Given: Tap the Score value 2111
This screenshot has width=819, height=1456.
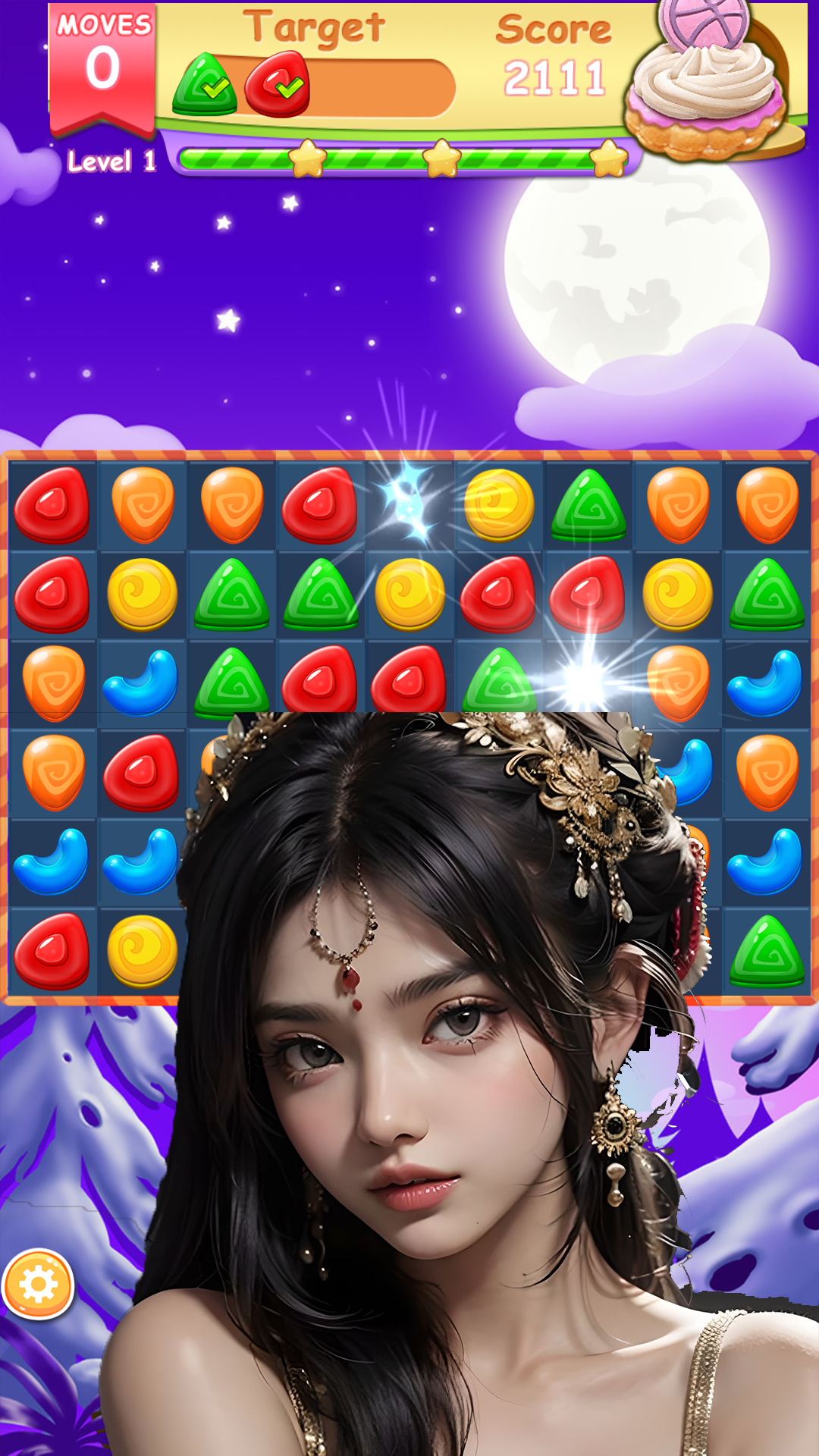Looking at the screenshot, I should point(554,76).
